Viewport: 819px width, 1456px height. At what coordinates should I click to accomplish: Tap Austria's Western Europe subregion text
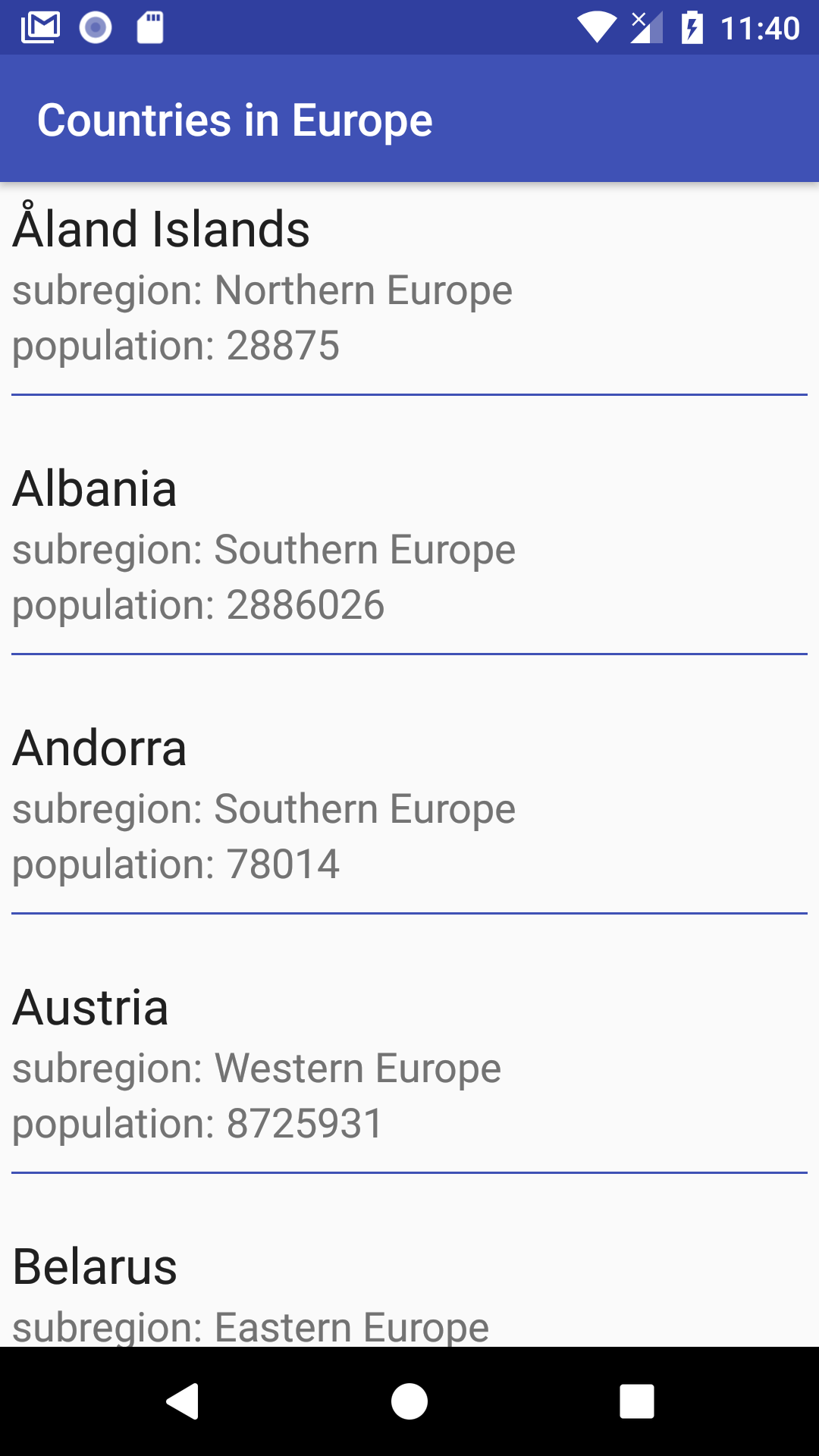[x=256, y=1067]
